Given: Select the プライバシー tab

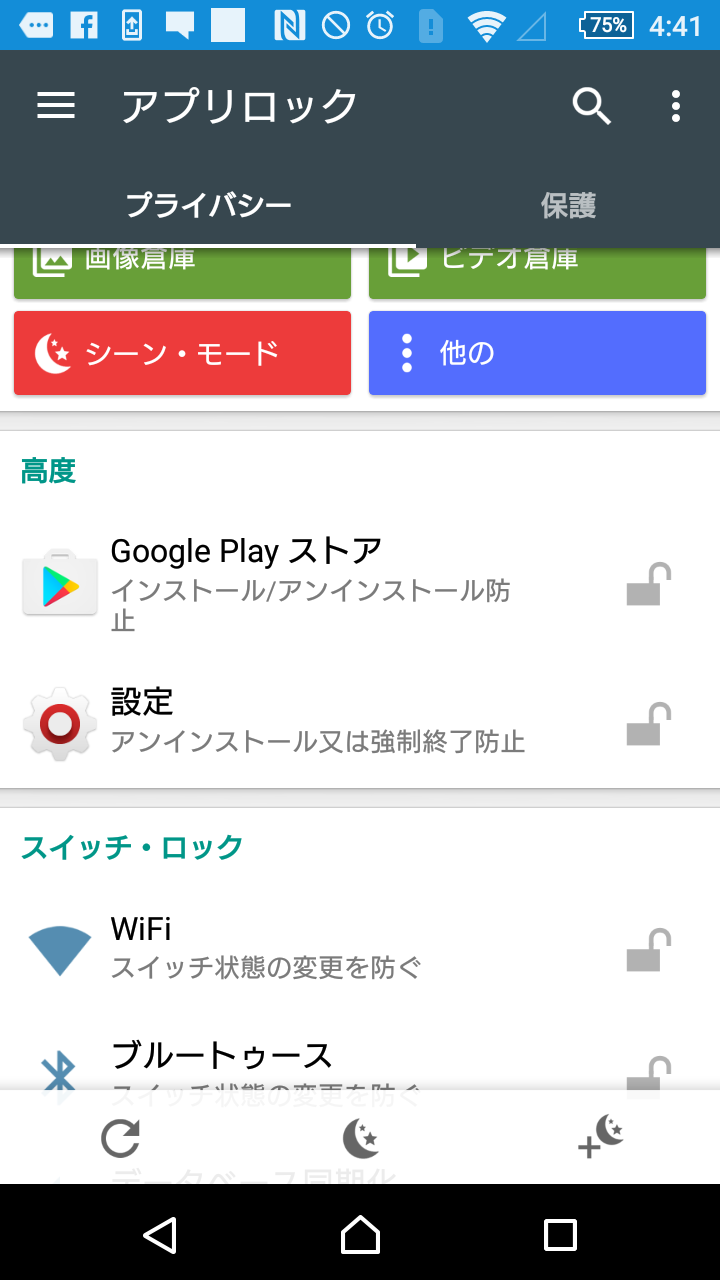Looking at the screenshot, I should (208, 206).
